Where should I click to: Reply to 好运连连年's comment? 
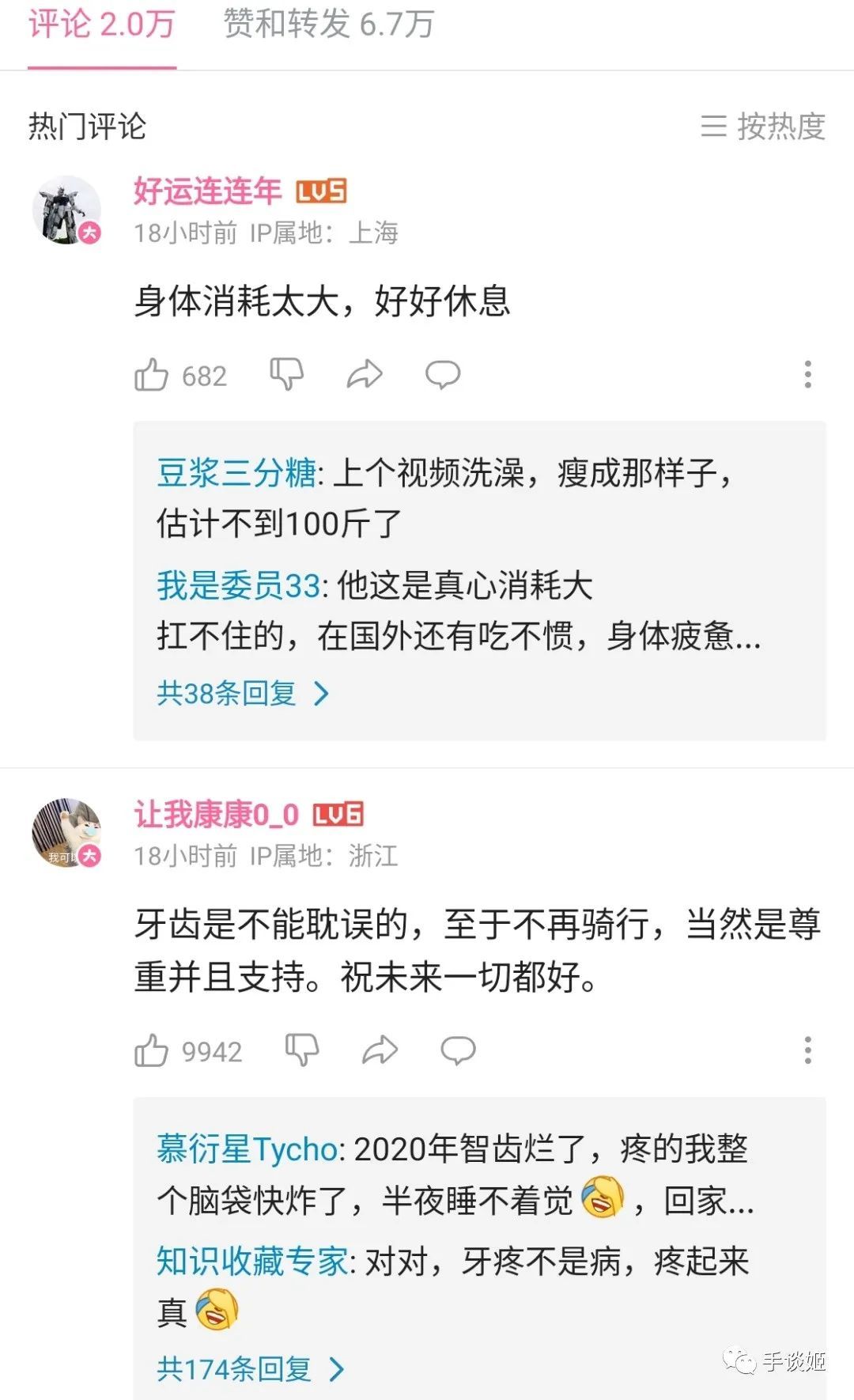pyautogui.click(x=443, y=374)
